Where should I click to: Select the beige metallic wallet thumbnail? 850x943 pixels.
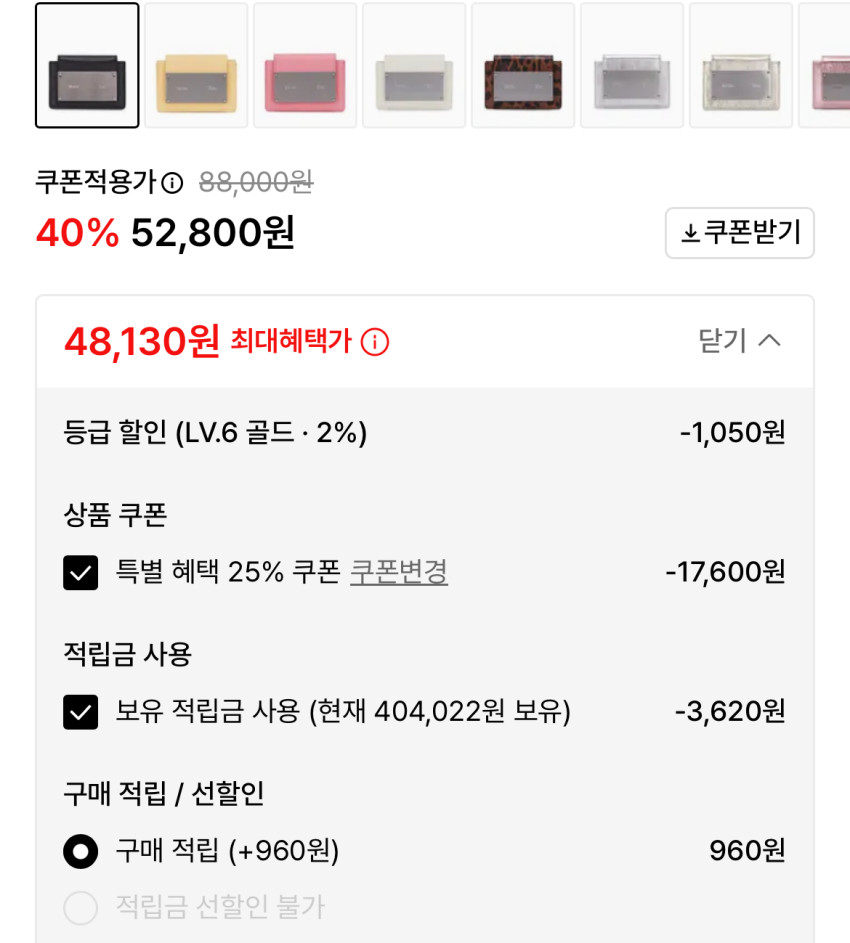(741, 65)
